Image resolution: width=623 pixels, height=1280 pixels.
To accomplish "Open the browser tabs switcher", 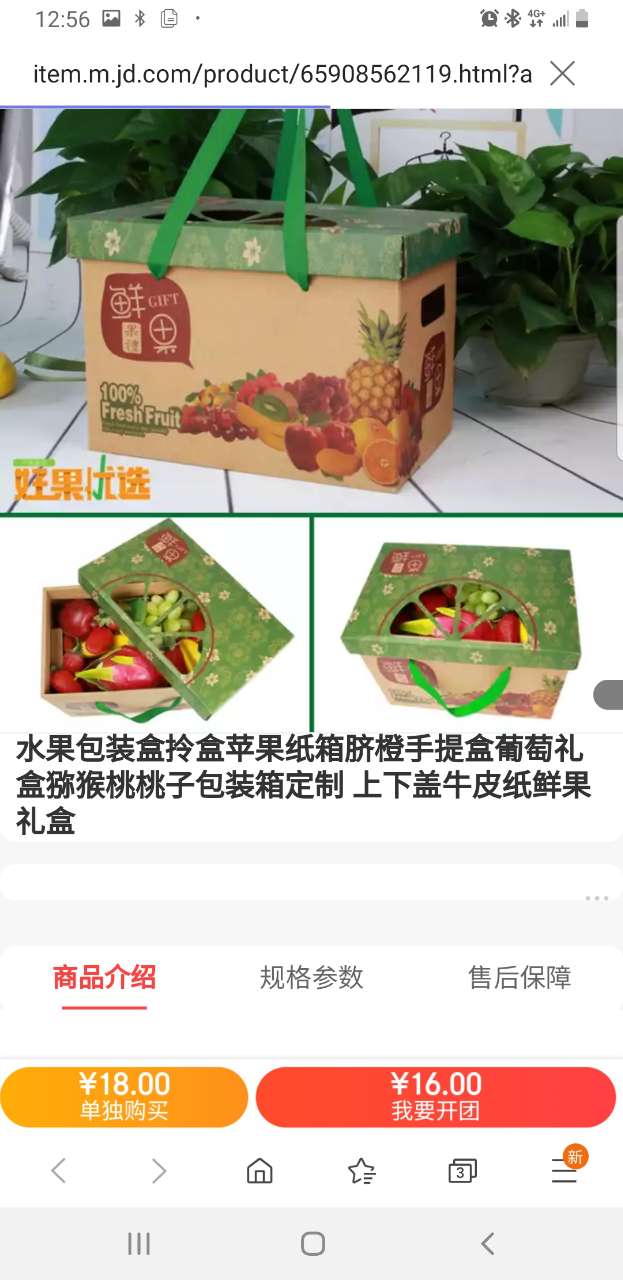I will [461, 1170].
